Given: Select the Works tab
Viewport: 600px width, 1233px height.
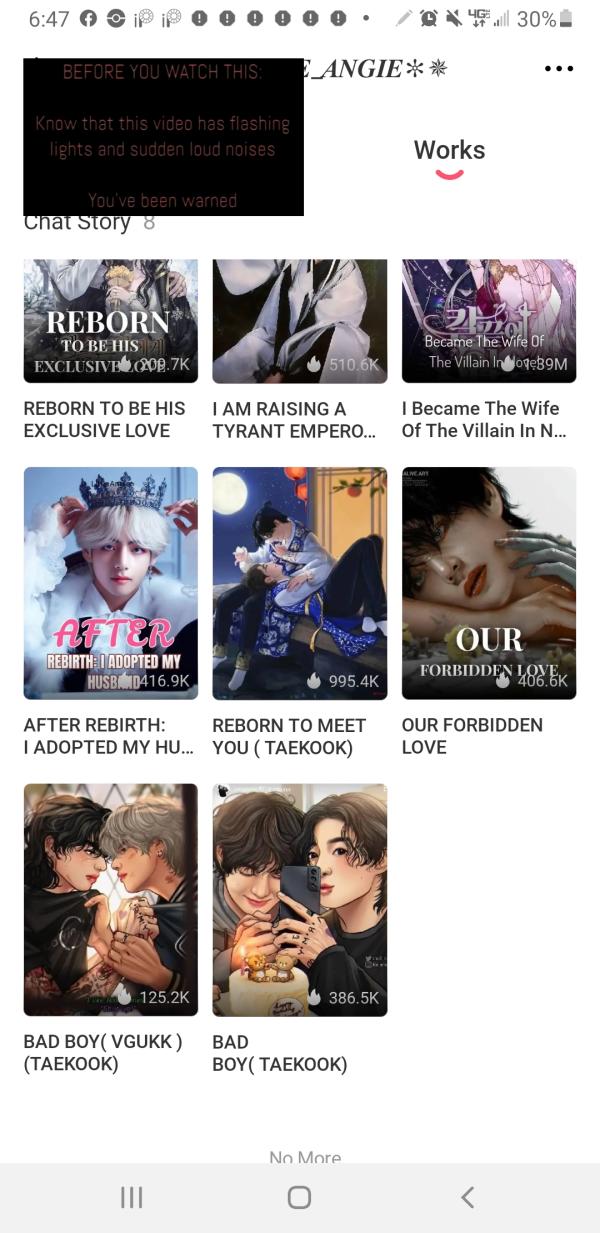Looking at the screenshot, I should pos(449,151).
